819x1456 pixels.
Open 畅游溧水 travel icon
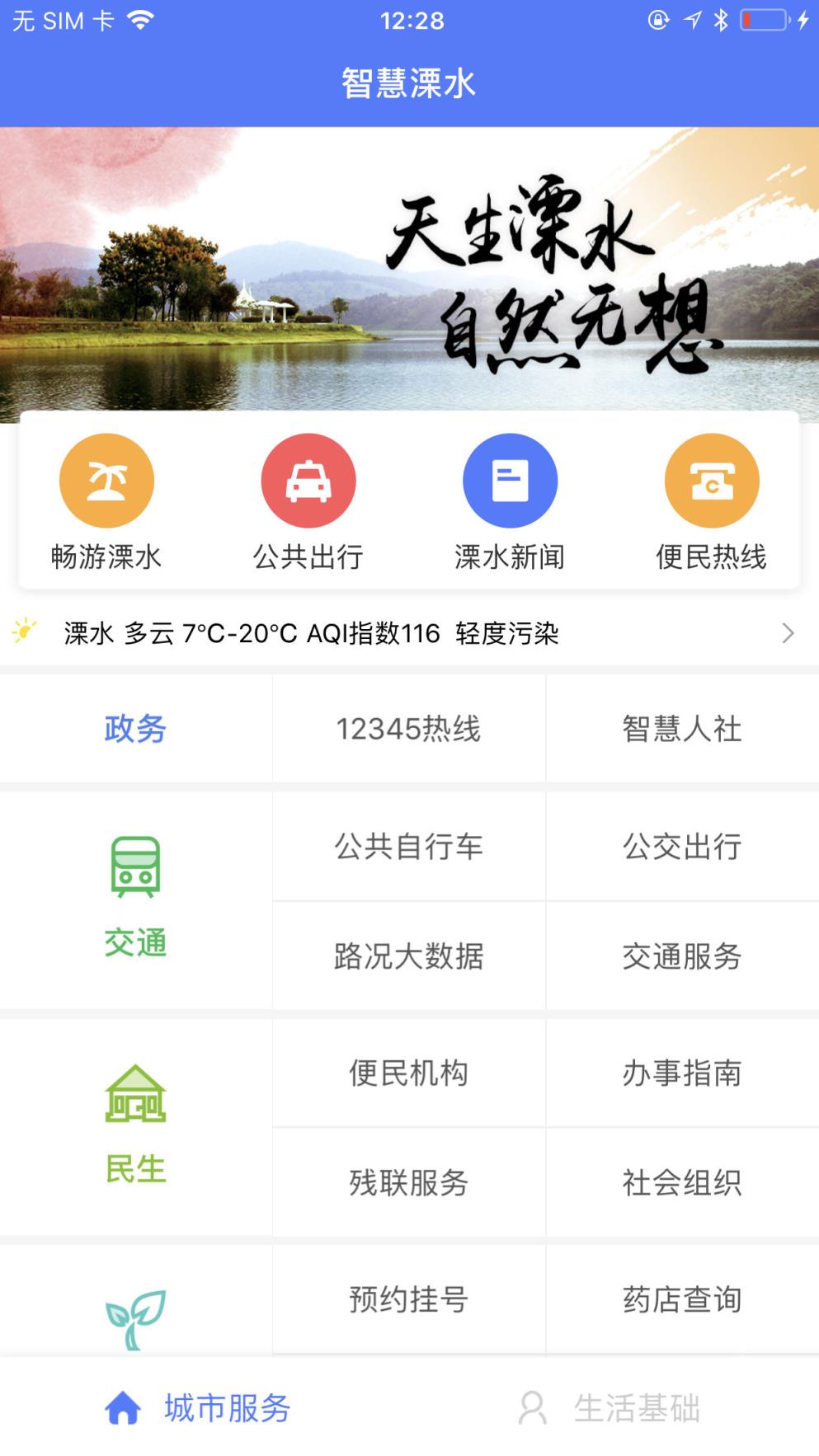[106, 479]
